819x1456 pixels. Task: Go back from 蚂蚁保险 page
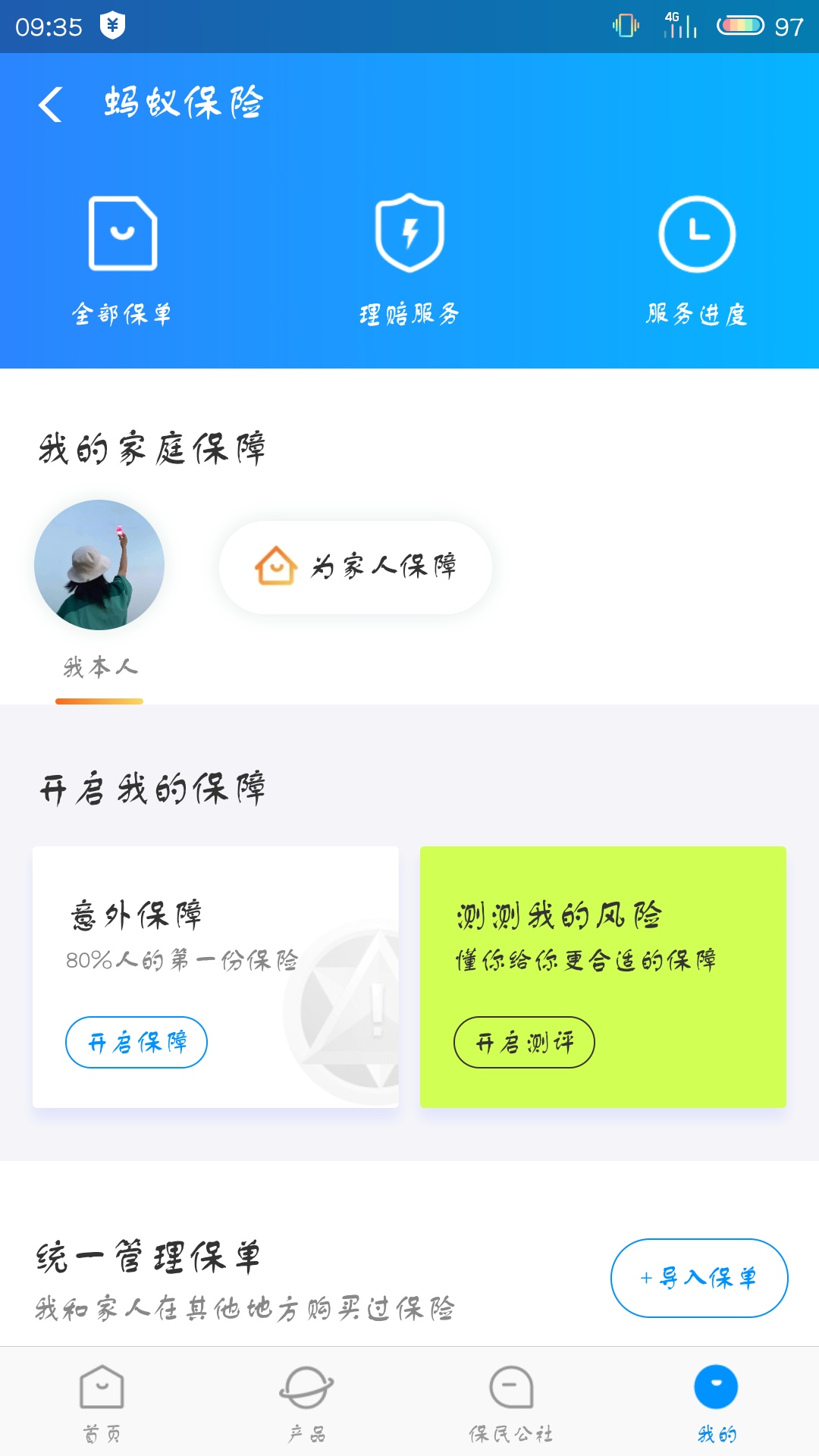coord(51,104)
